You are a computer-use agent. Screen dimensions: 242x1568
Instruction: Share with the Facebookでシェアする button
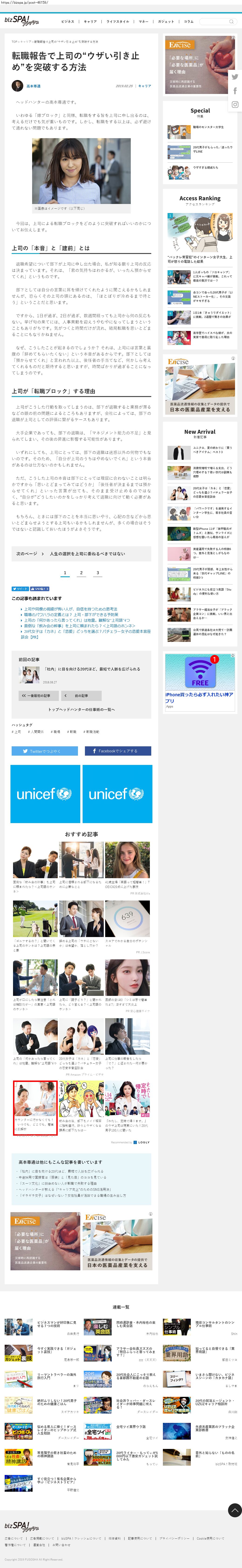tap(118, 751)
